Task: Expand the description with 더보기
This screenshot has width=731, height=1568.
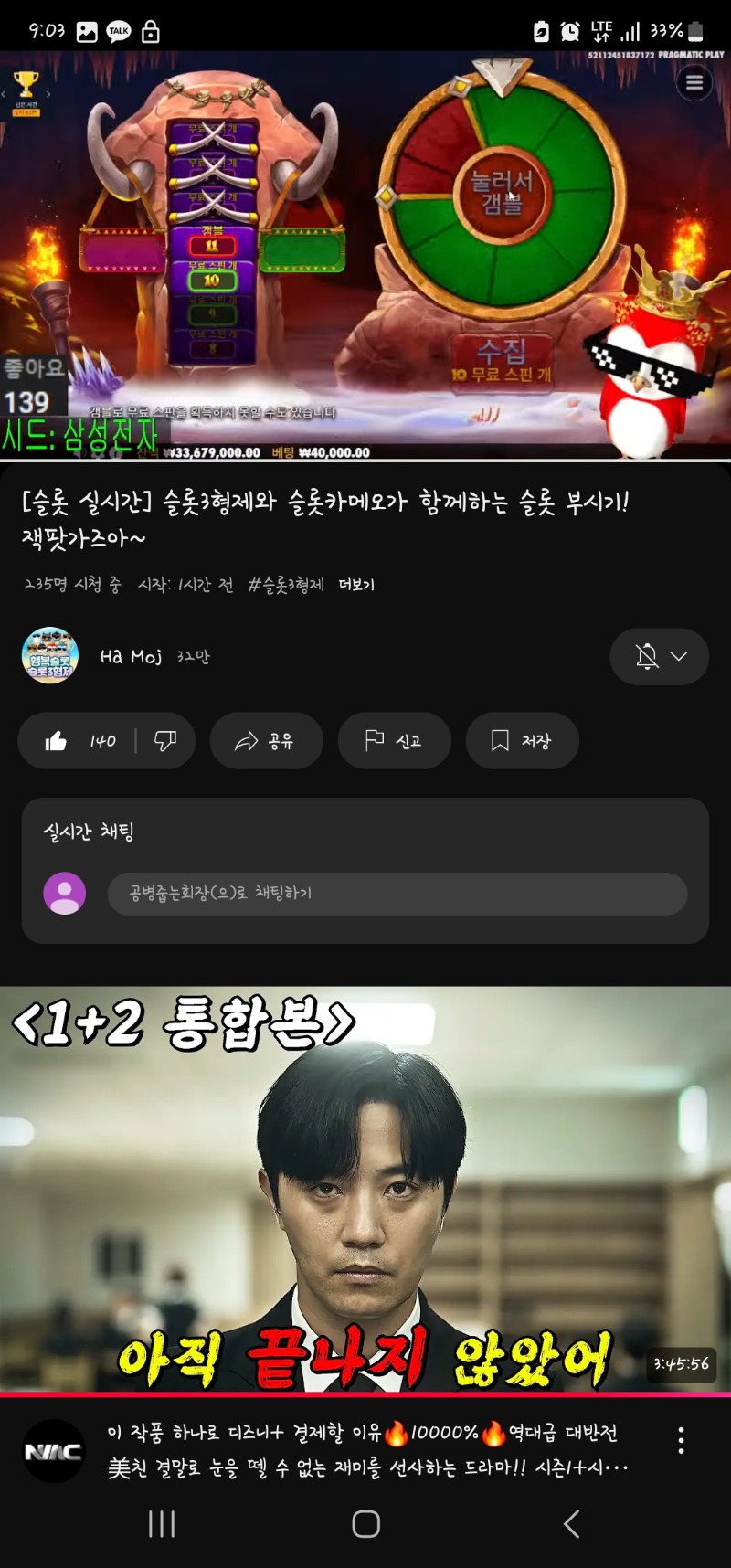Action: click(356, 585)
